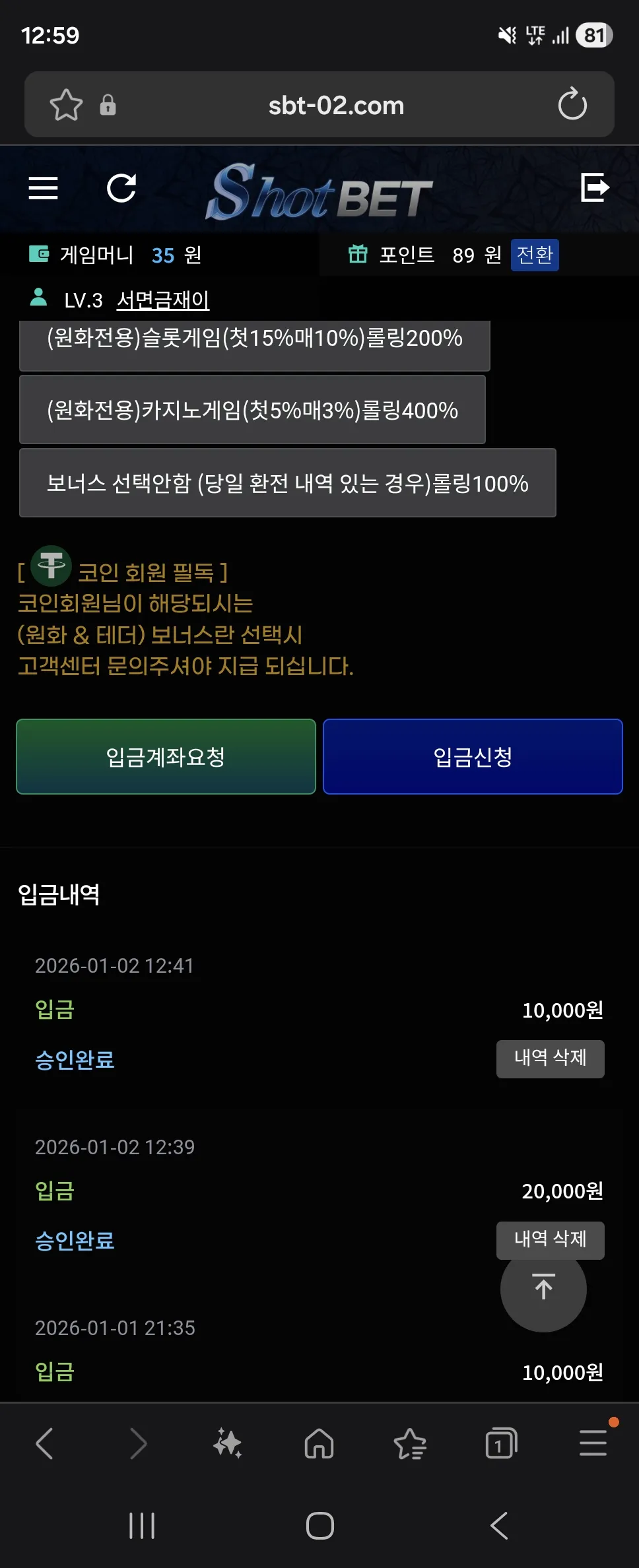Screen dimensions: 639x1568
Task: Open the browser's more menu
Action: [593, 1443]
